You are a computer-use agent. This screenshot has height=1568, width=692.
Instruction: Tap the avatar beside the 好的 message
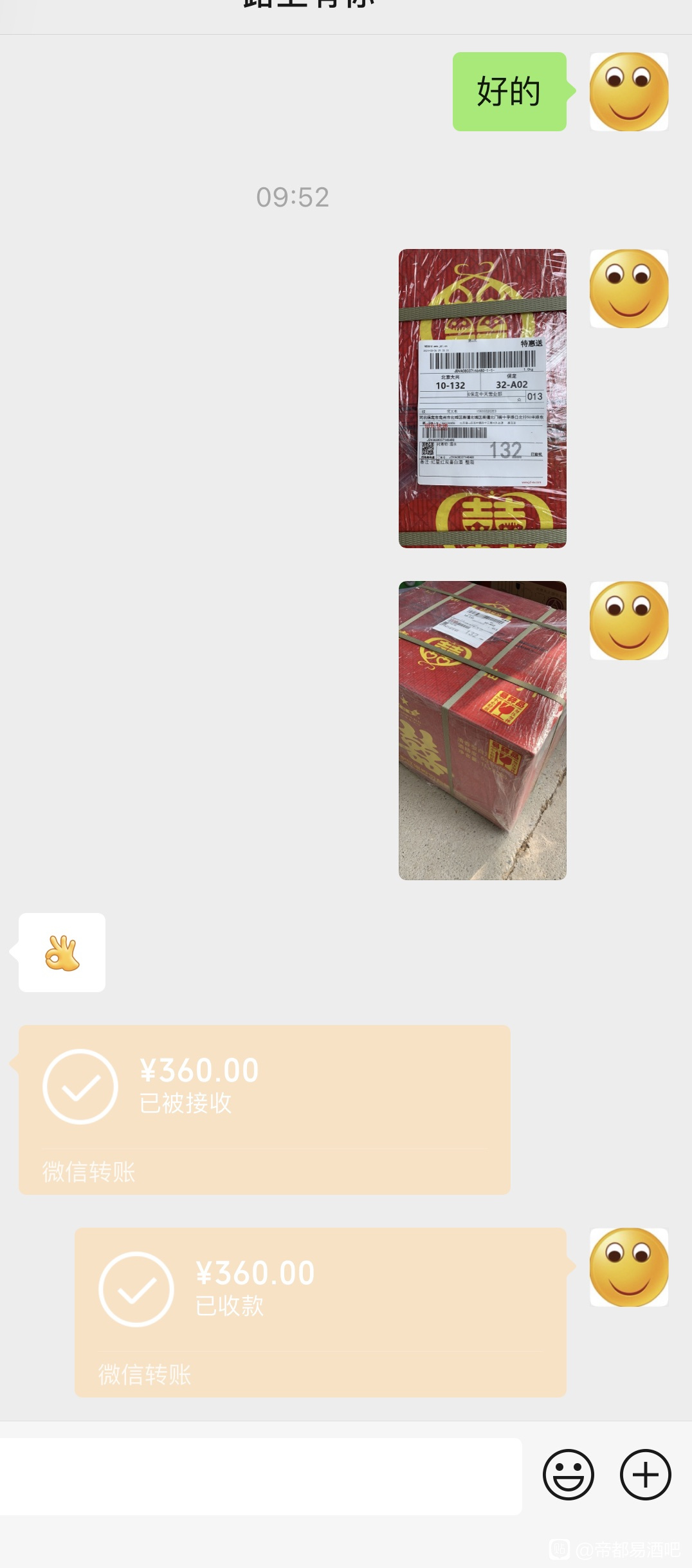click(629, 91)
